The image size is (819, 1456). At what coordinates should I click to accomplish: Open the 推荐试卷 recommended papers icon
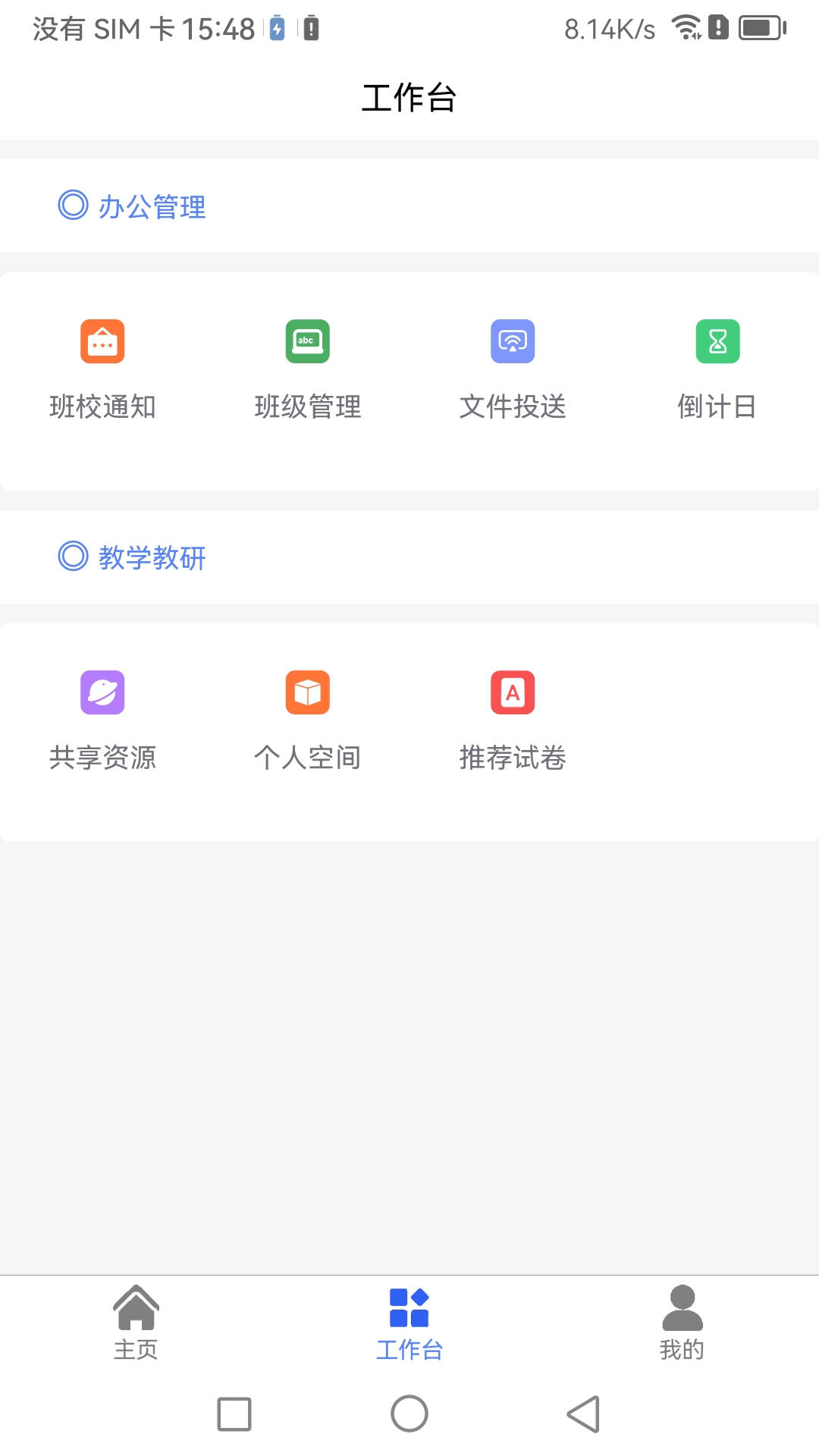point(513,692)
